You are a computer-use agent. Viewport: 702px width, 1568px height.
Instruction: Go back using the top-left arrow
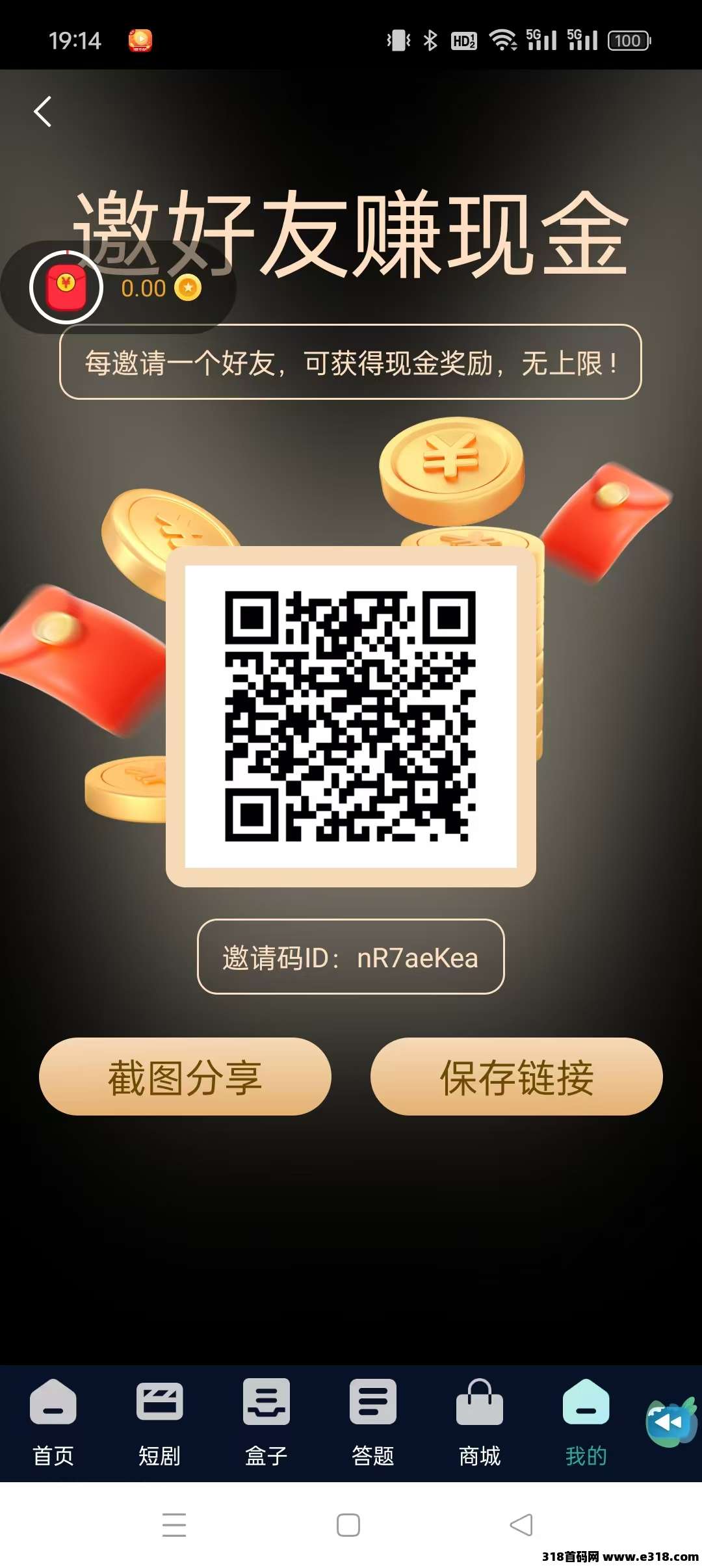point(43,112)
